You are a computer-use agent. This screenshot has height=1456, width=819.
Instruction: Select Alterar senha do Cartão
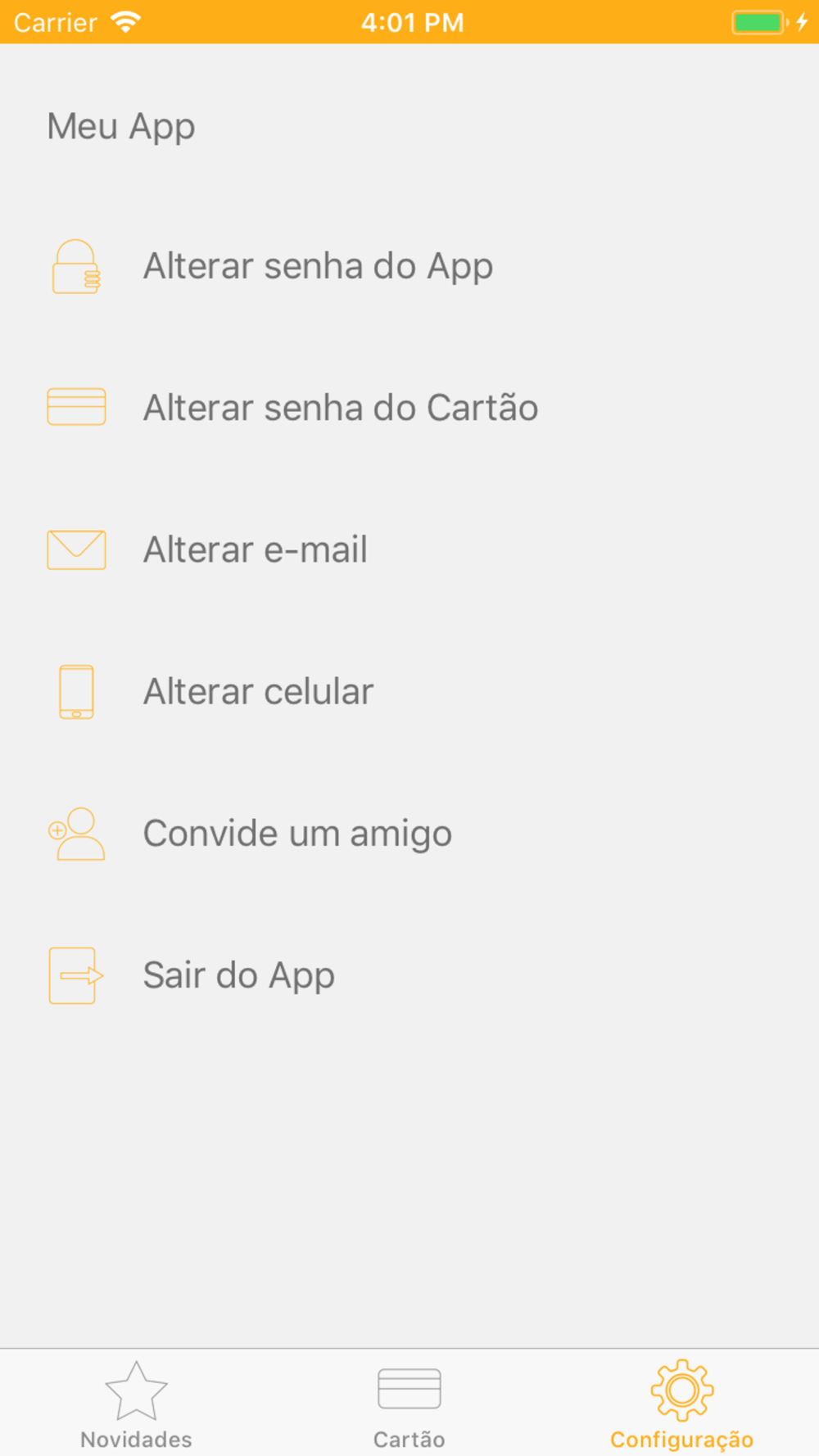pyautogui.click(x=409, y=408)
